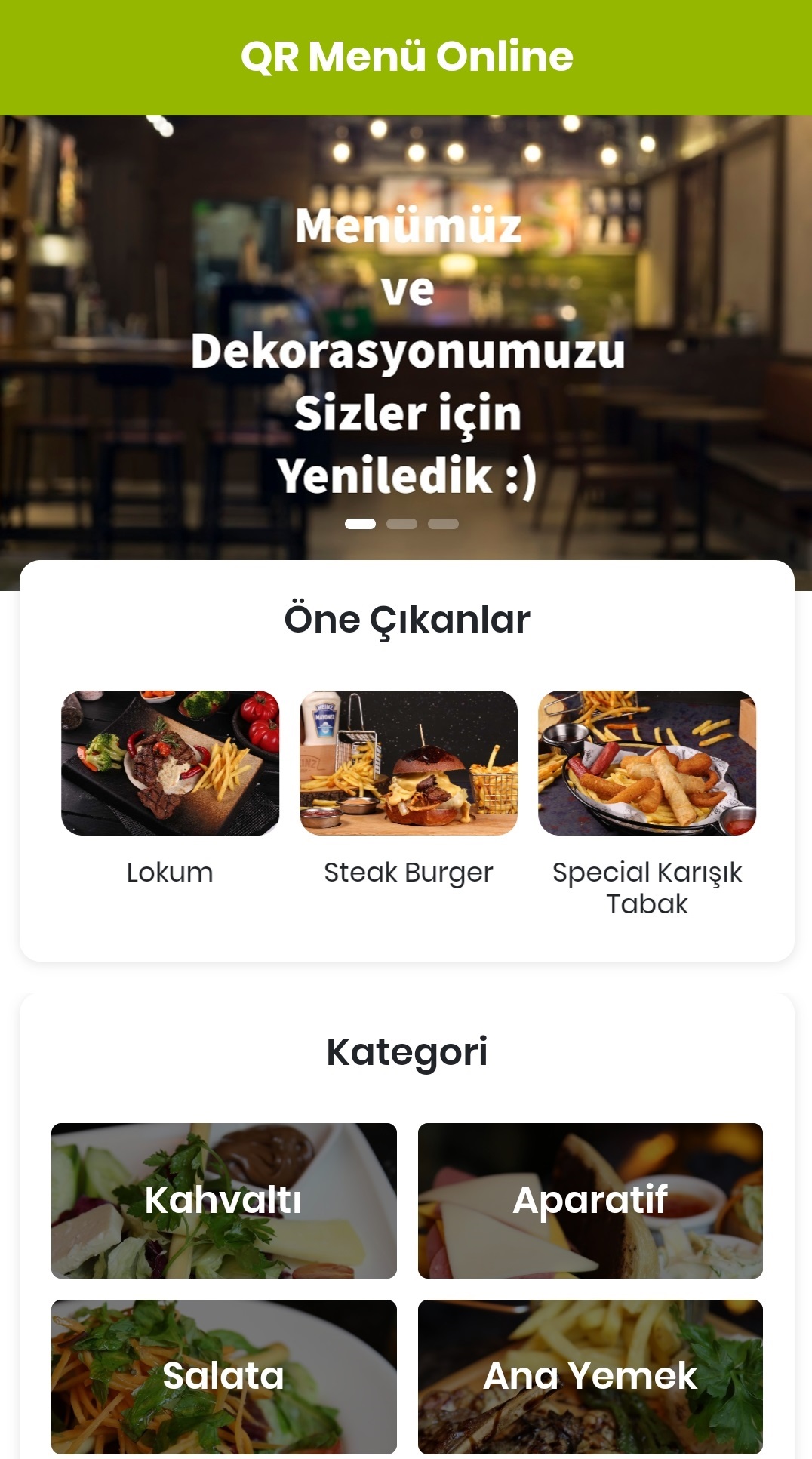Viewport: 812px width, 1459px height.
Task: Open the Kahvaltı category
Action: click(223, 1200)
